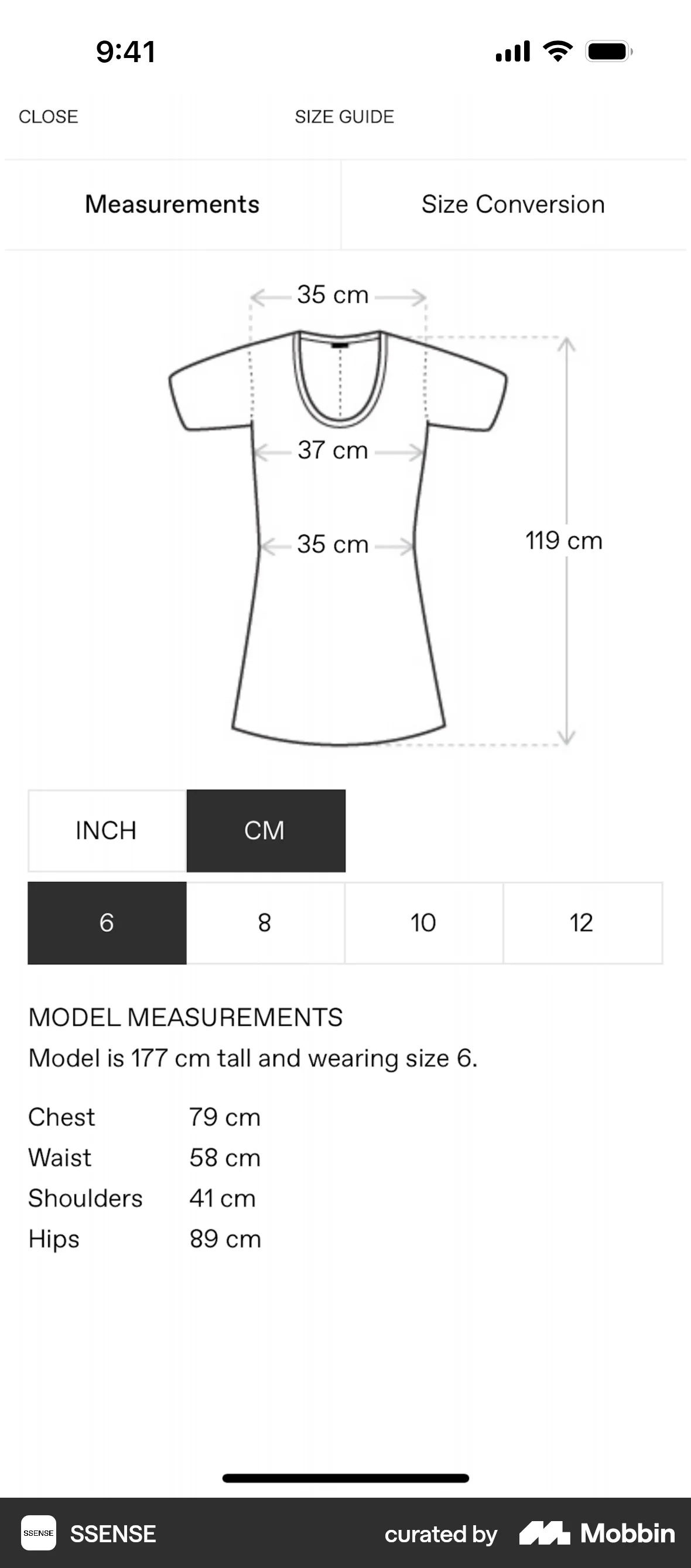Tap the 119 cm length label

pos(563,540)
